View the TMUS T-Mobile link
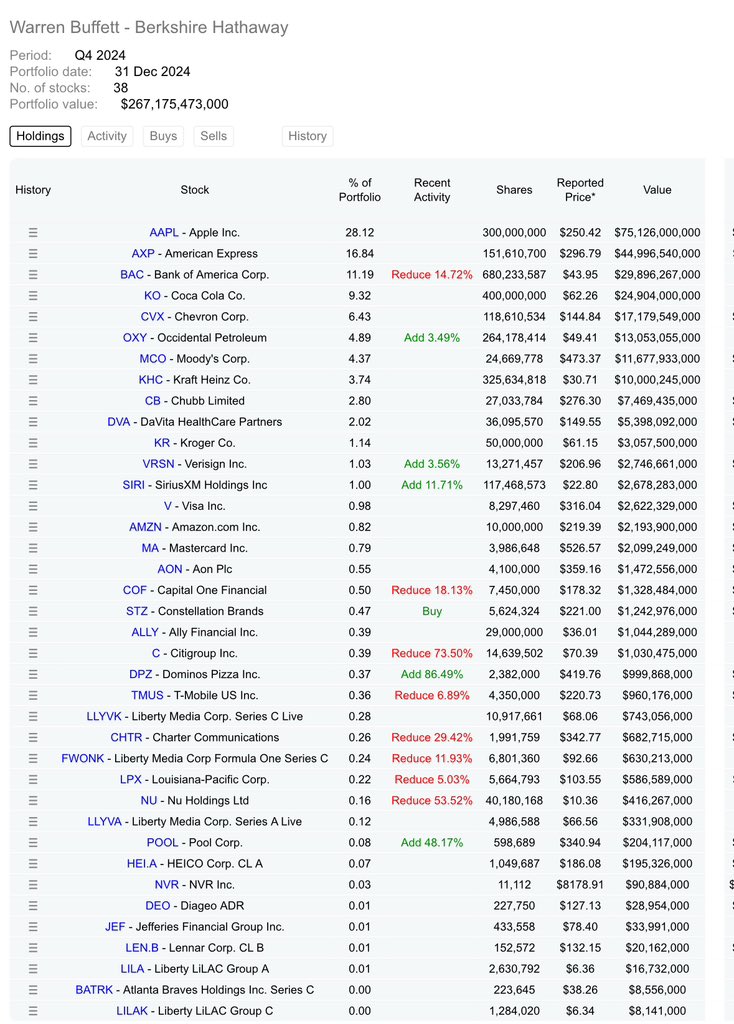Image resolution: width=734 pixels, height=1024 pixels. [x=147, y=695]
